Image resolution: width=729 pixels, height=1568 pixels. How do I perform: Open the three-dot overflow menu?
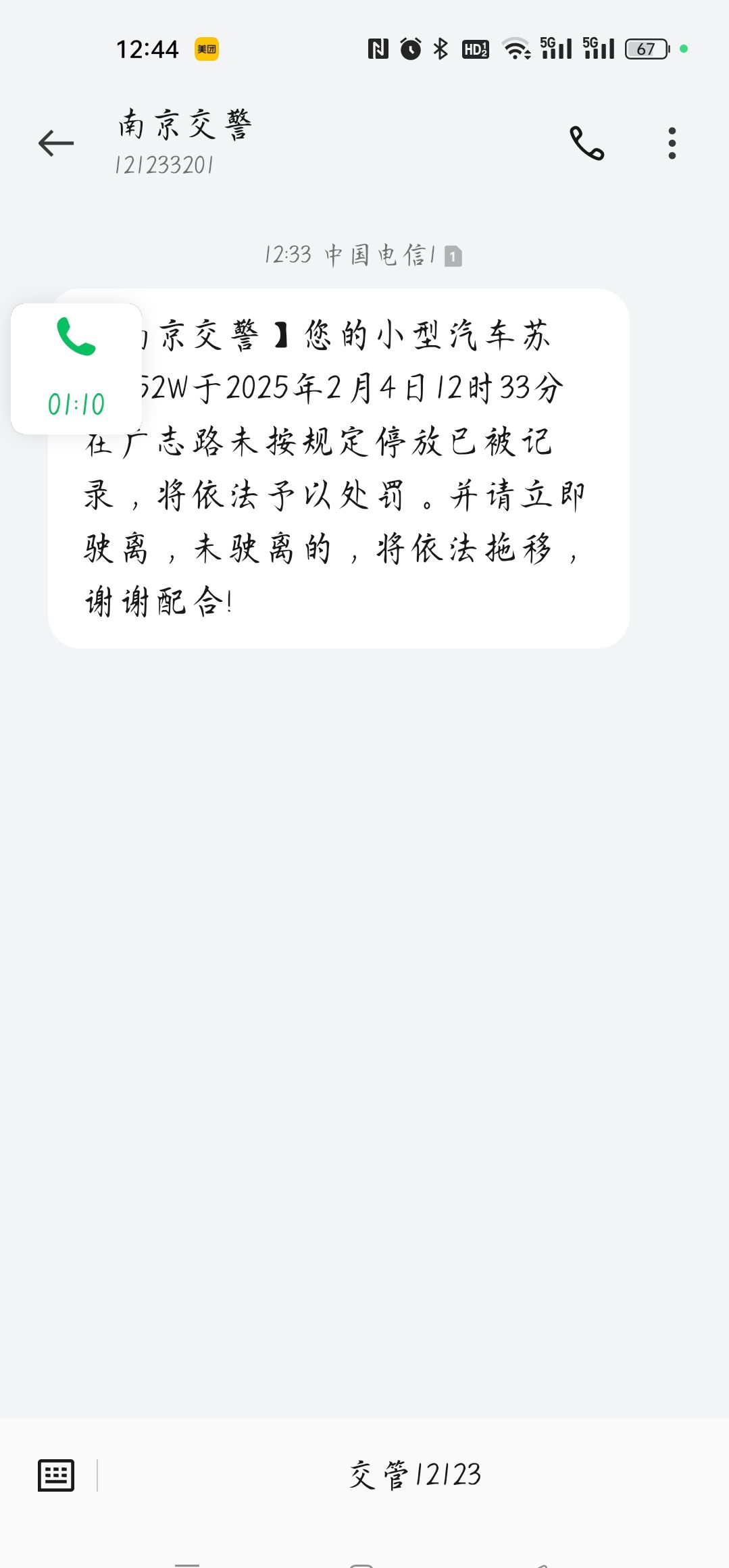672,143
